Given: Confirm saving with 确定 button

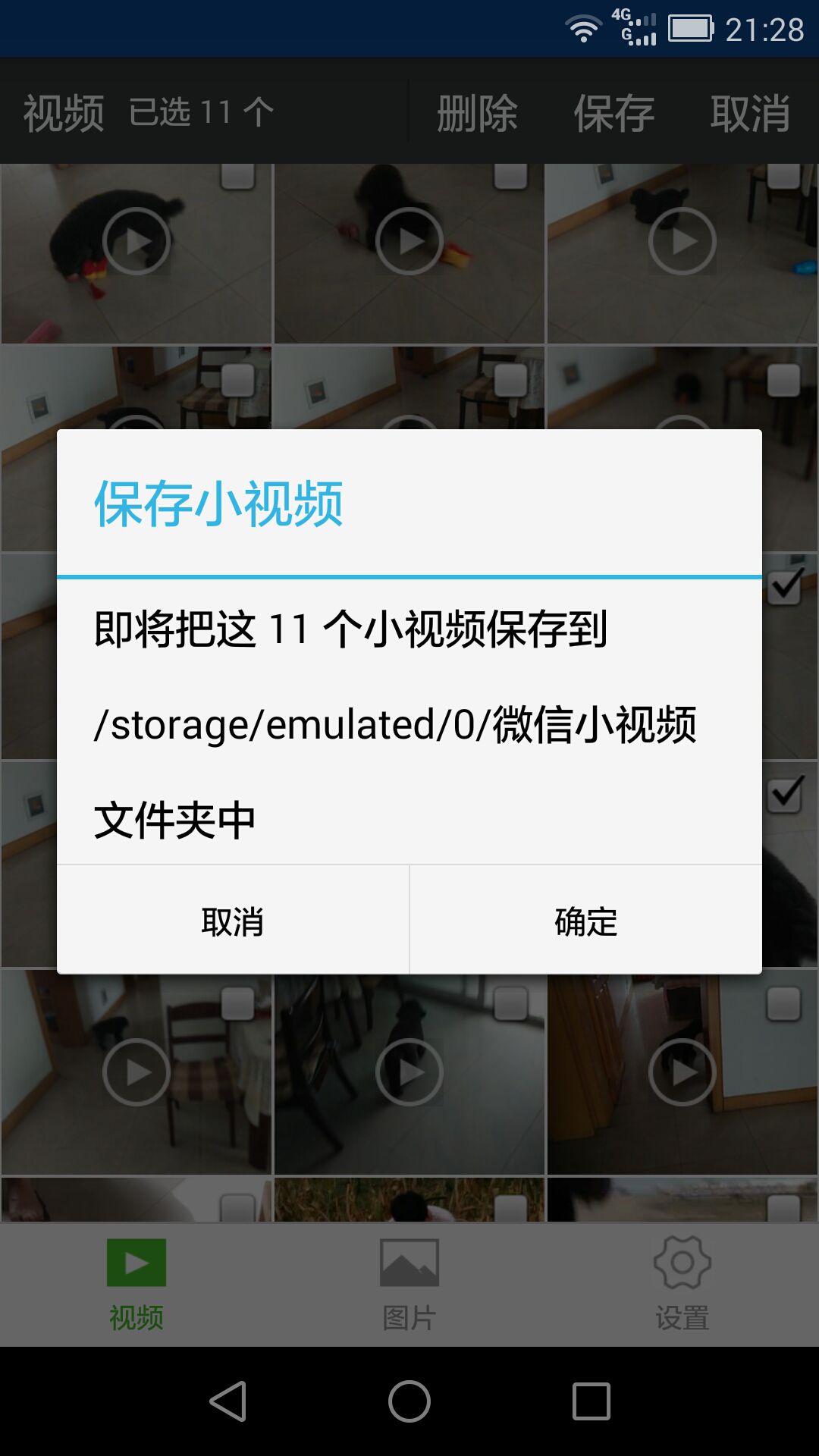Looking at the screenshot, I should (585, 921).
